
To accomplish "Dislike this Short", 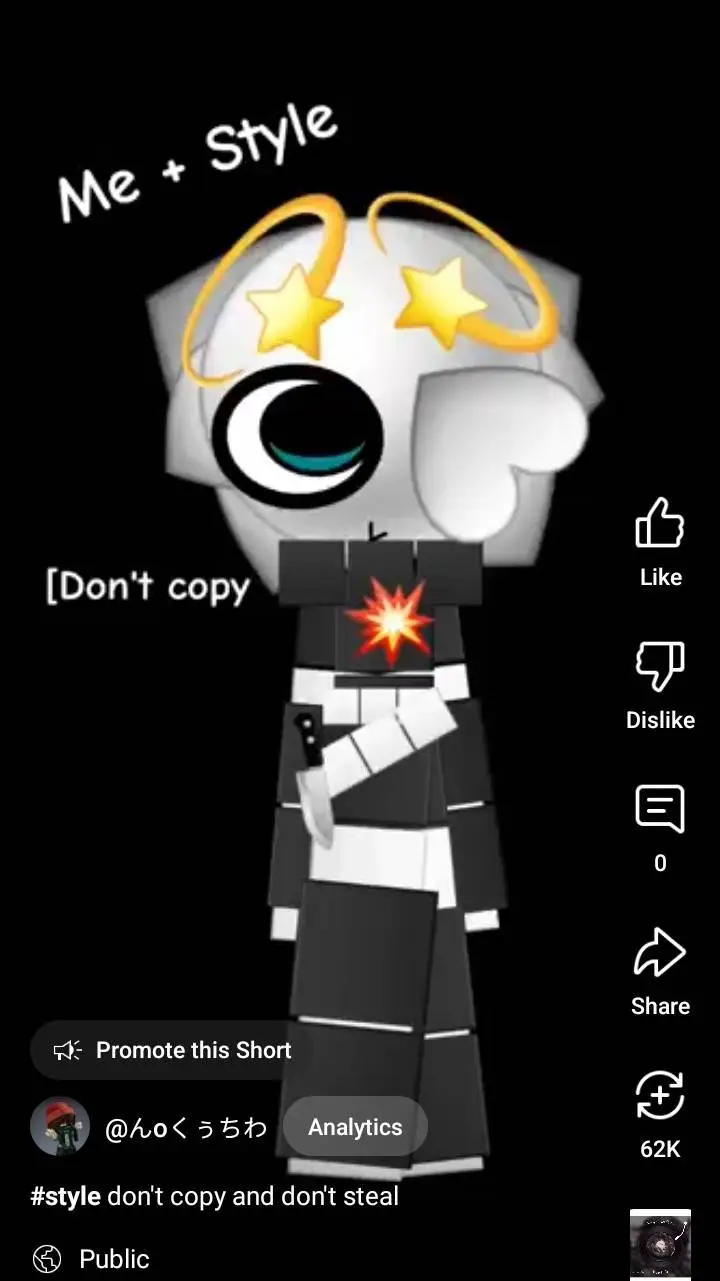I will tap(660, 667).
